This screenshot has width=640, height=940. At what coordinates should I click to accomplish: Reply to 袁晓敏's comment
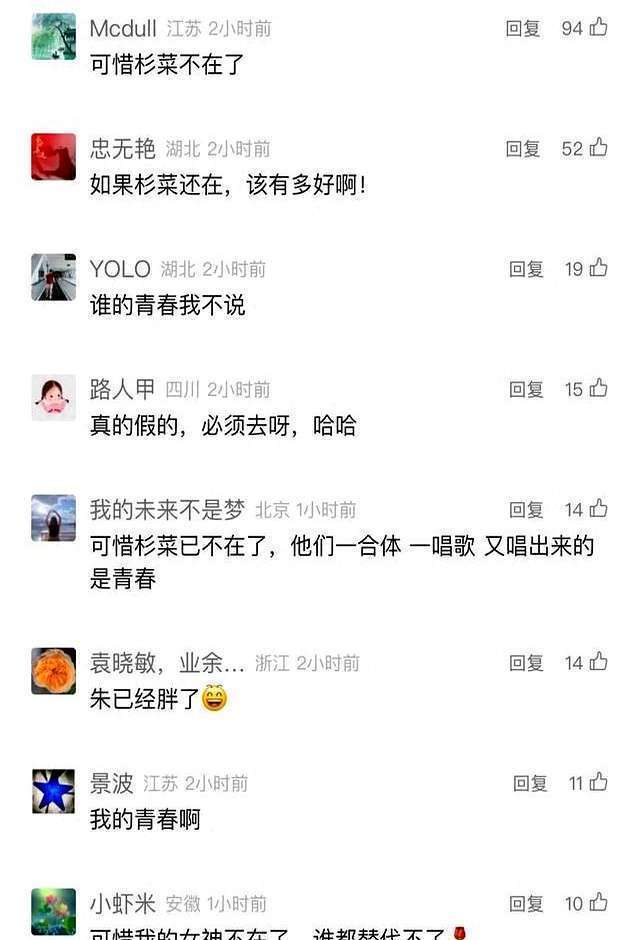pyautogui.click(x=526, y=663)
